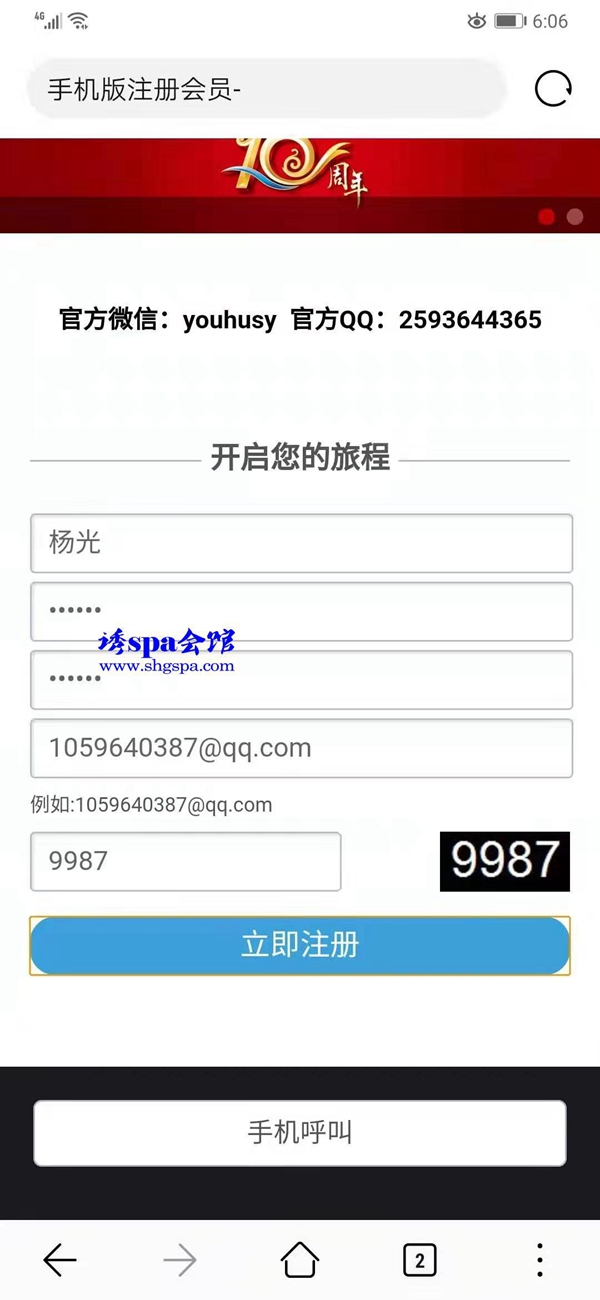Reload the page with the refresh icon

click(x=553, y=89)
